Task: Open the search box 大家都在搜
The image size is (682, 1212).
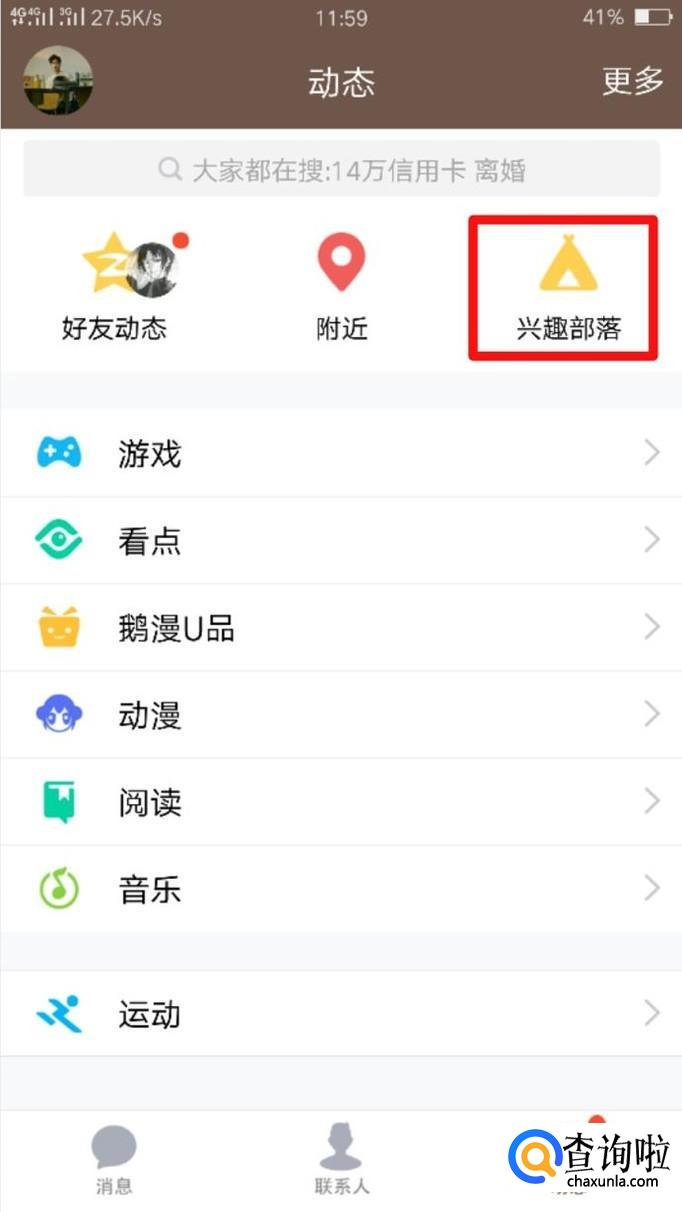Action: pyautogui.click(x=341, y=169)
